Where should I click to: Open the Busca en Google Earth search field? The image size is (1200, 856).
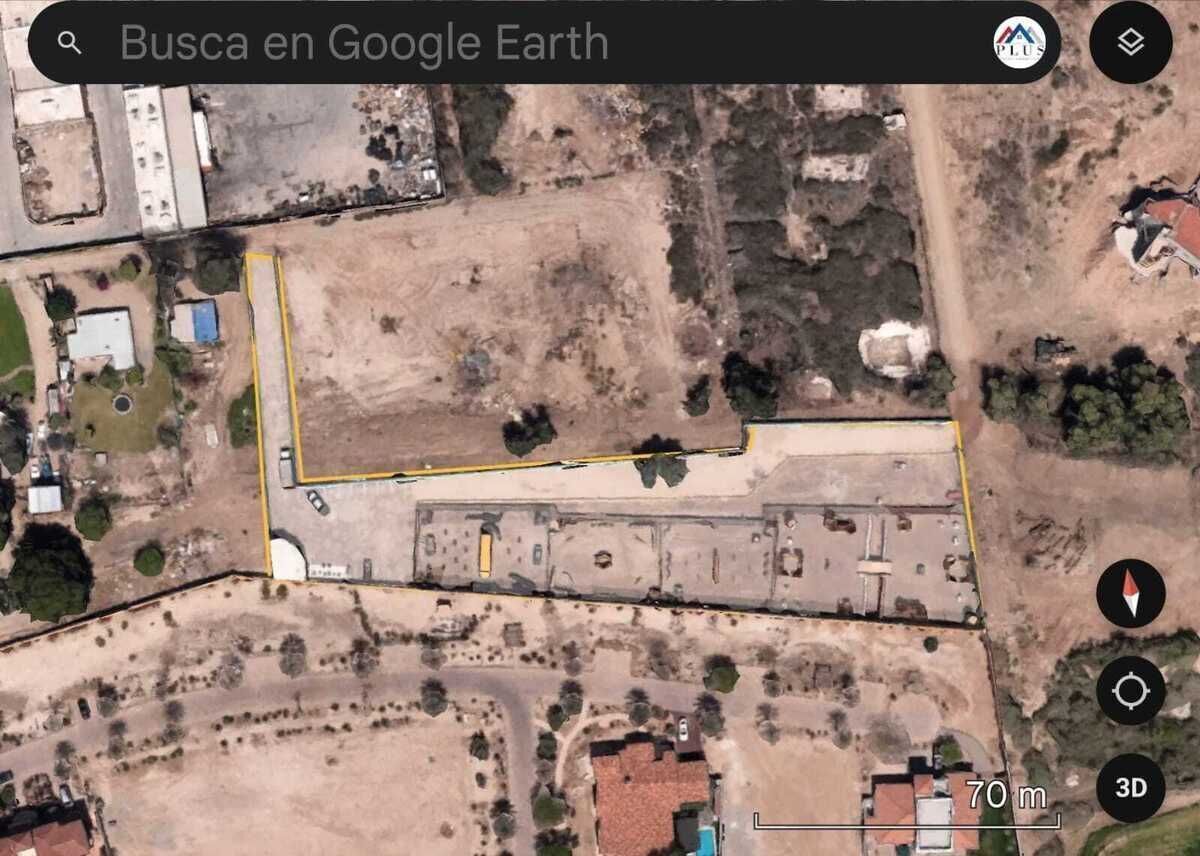point(500,42)
